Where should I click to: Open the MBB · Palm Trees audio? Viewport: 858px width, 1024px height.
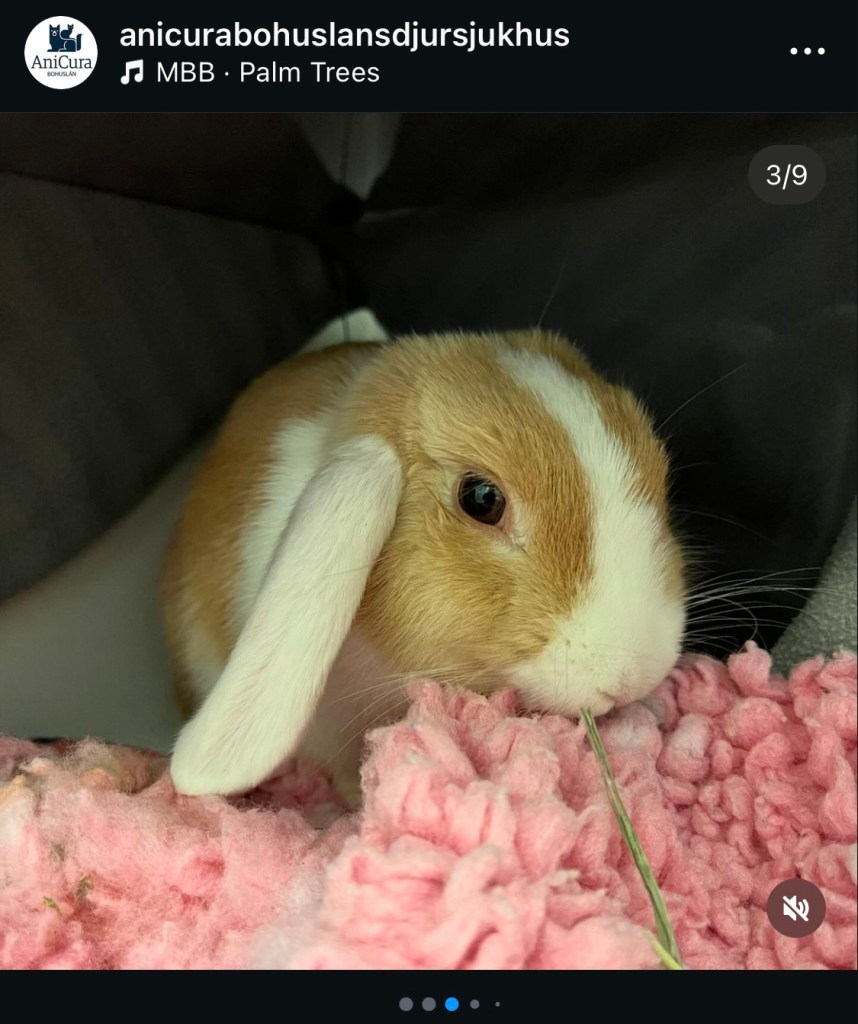pyautogui.click(x=267, y=73)
